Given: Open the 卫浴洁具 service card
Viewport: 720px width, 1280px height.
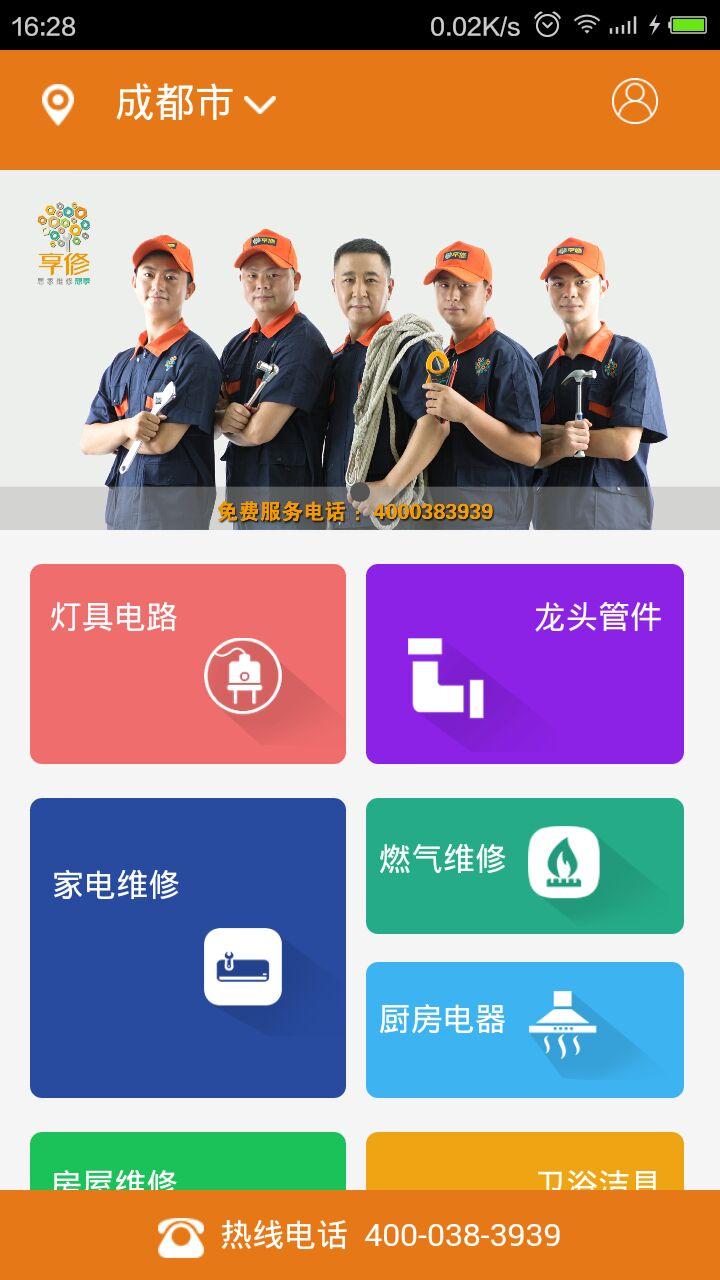Looking at the screenshot, I should pos(524,1163).
